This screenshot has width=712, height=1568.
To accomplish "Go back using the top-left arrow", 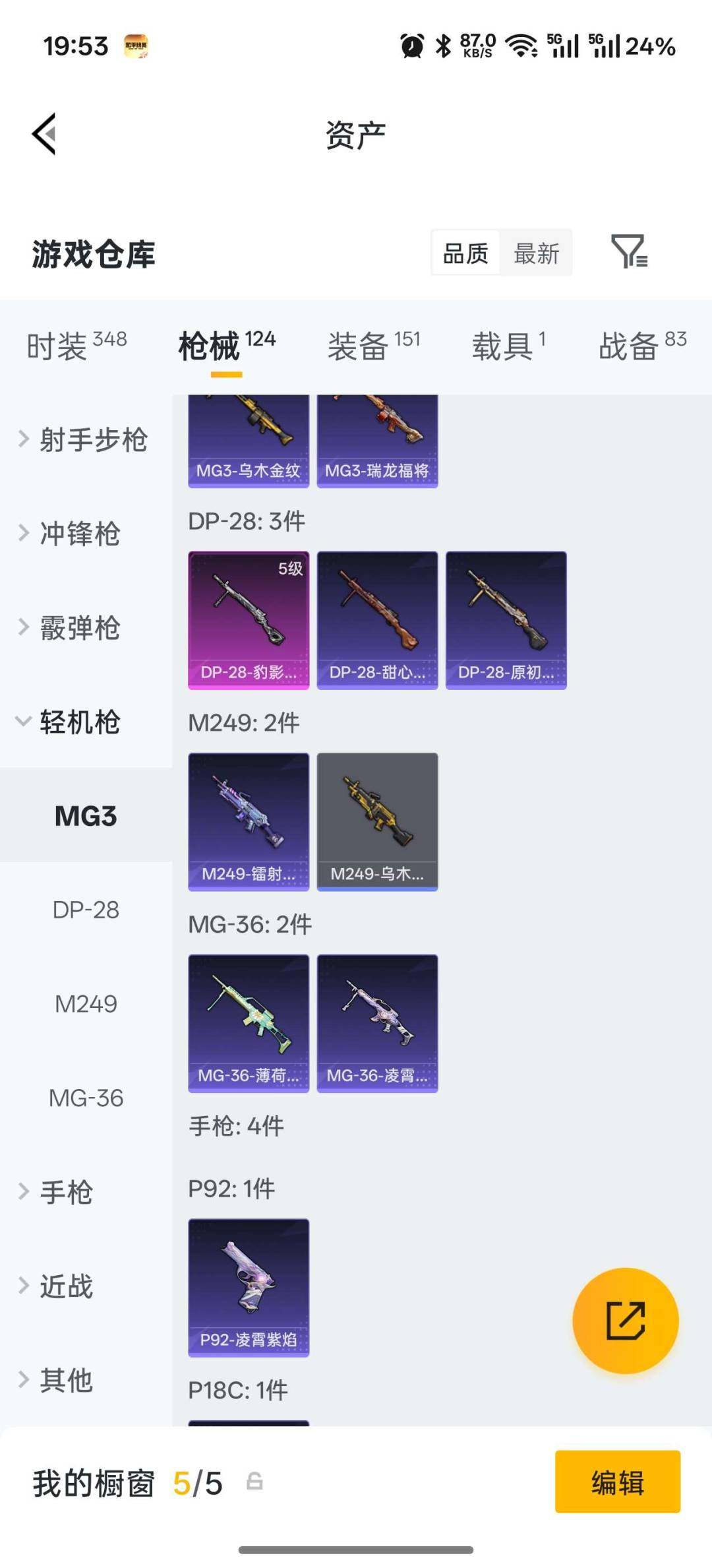I will coord(44,134).
